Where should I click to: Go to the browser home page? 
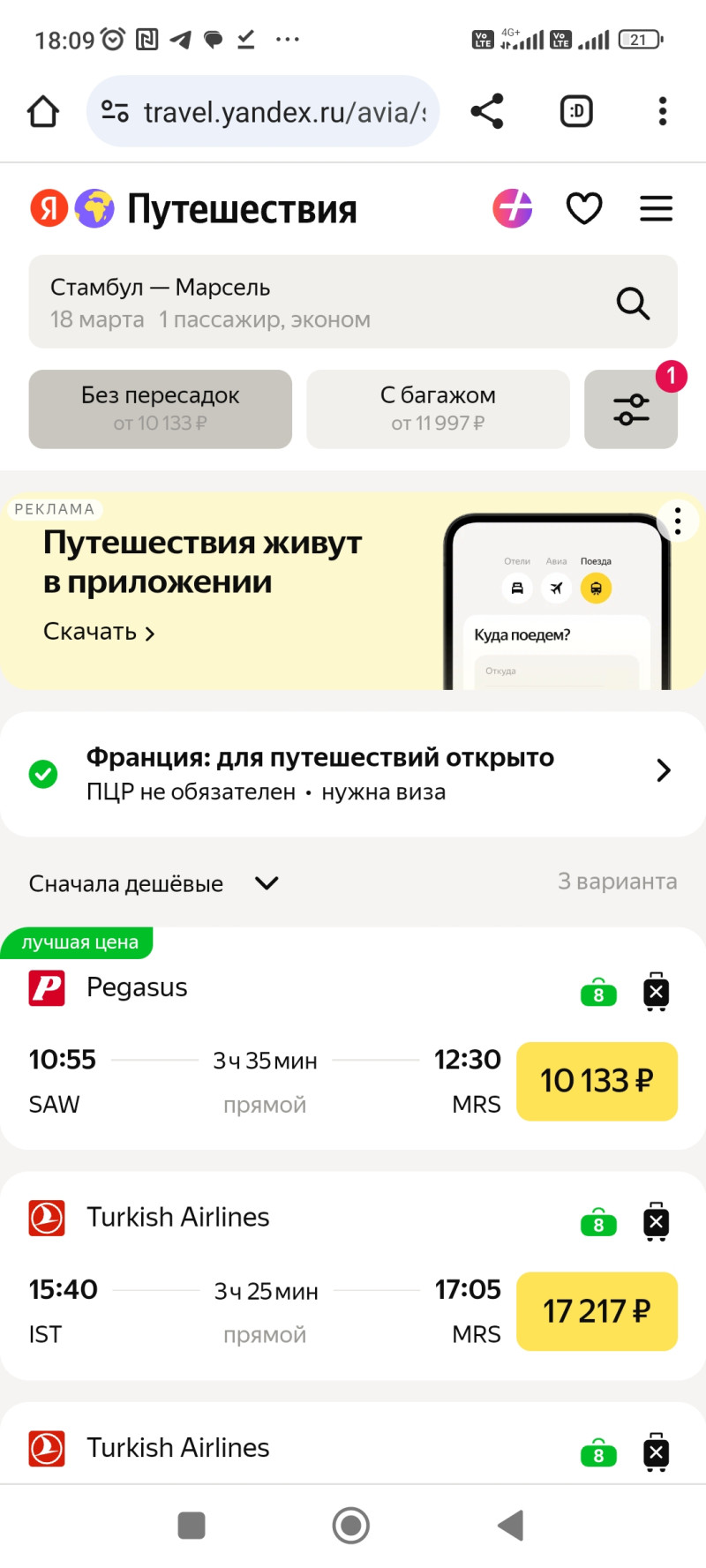43,112
